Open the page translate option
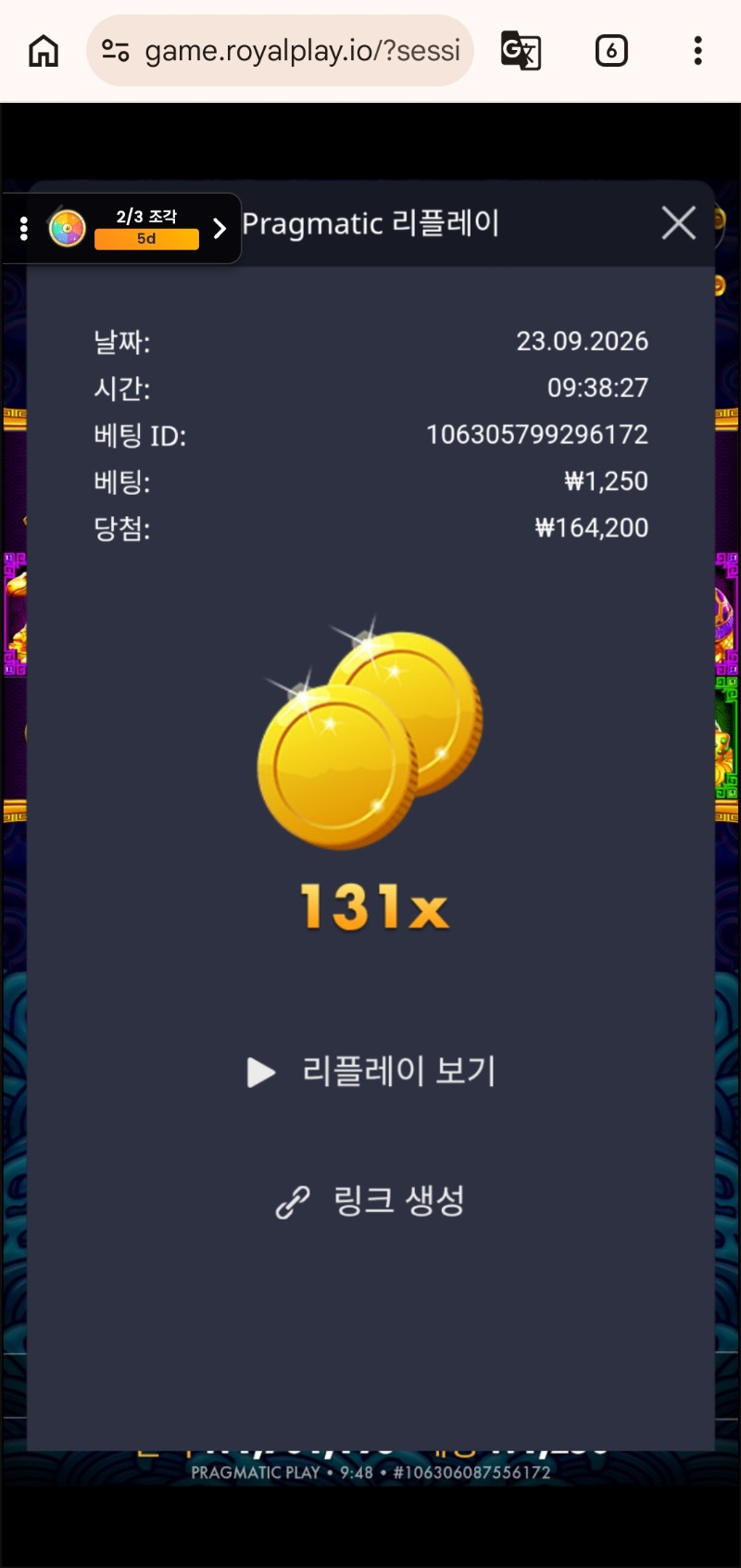741x1568 pixels. pos(521,51)
